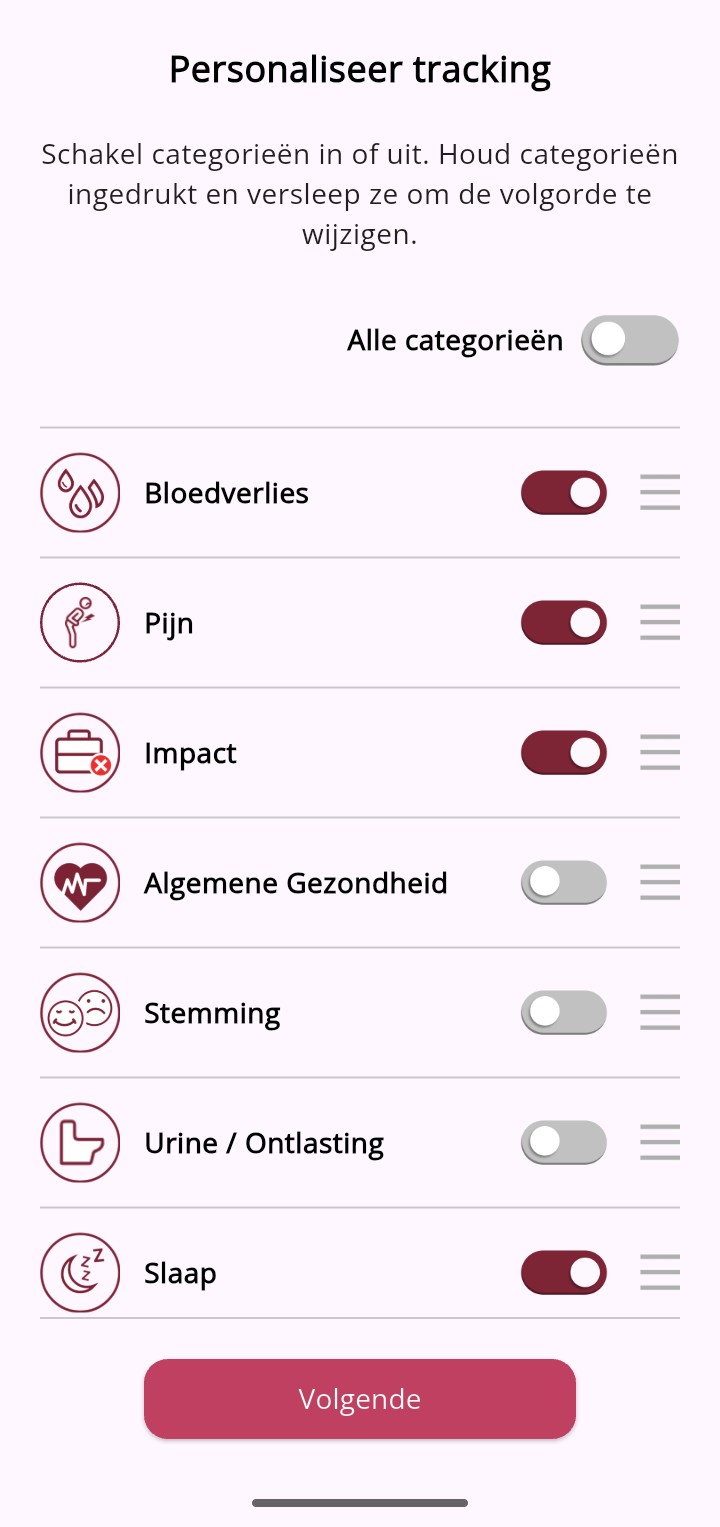Switch off the Slaap toggle
This screenshot has height=1527, width=720.
563,1272
